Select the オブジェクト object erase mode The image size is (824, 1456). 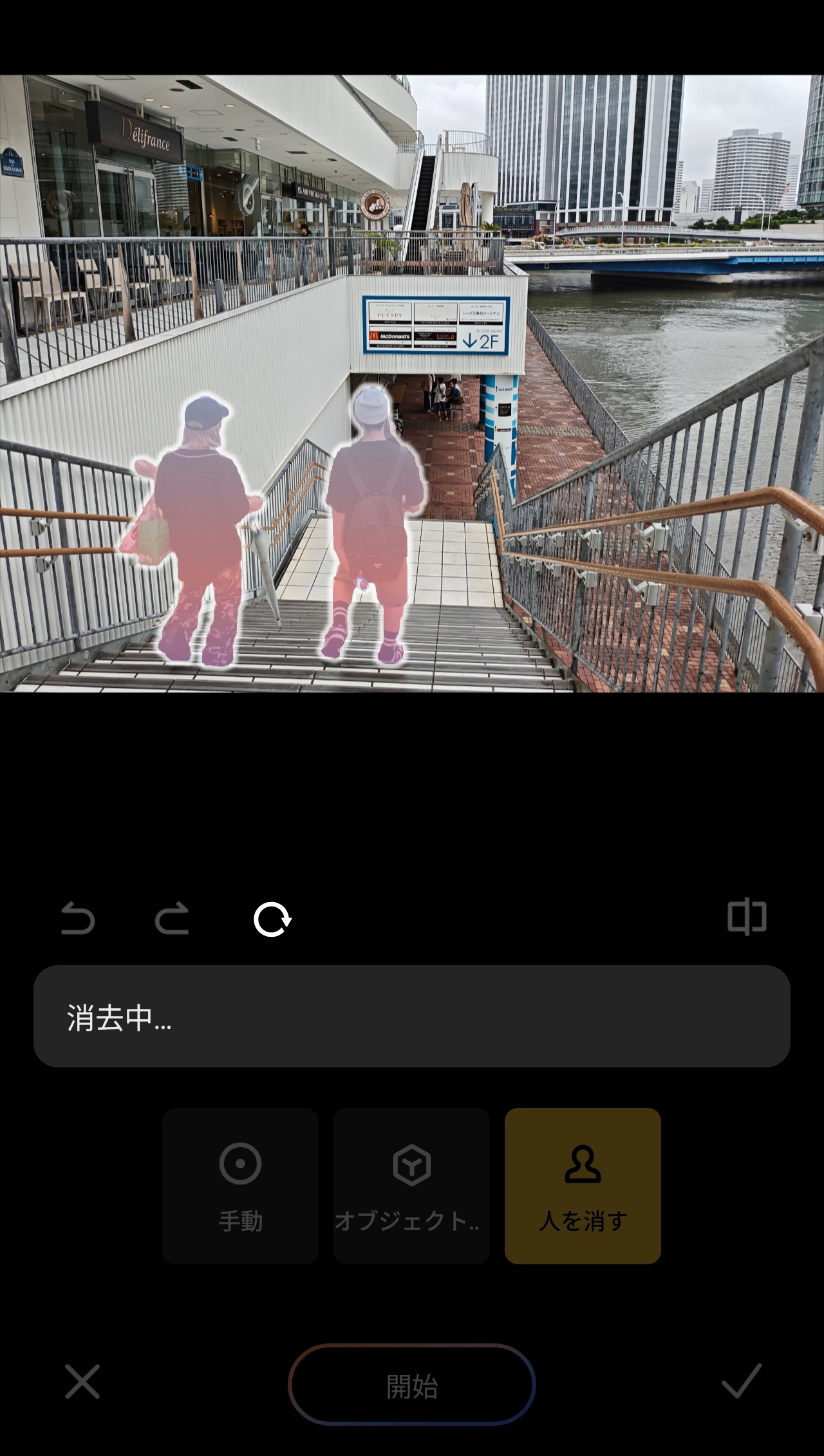[411, 1186]
